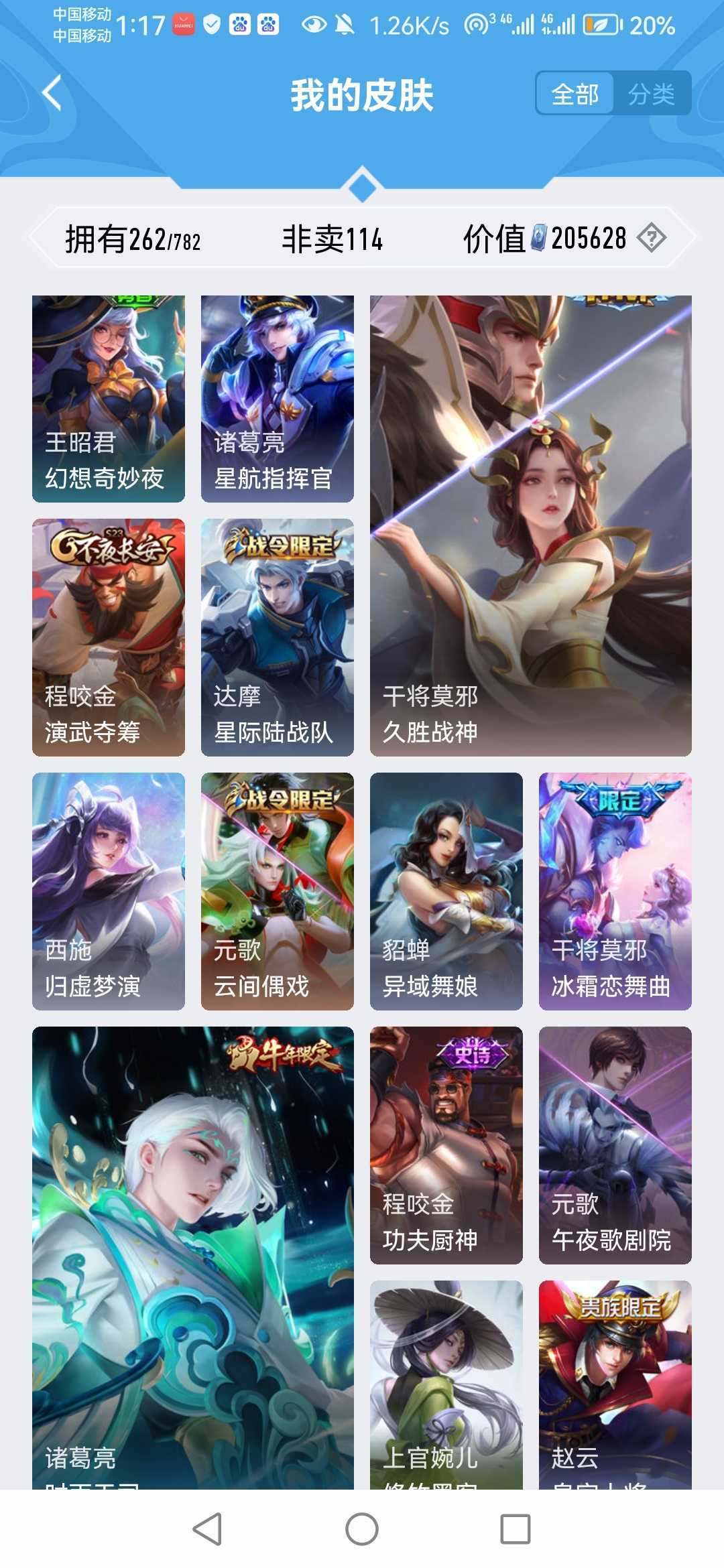Open 元歌 云间偶戏 skin

pyautogui.click(x=278, y=891)
